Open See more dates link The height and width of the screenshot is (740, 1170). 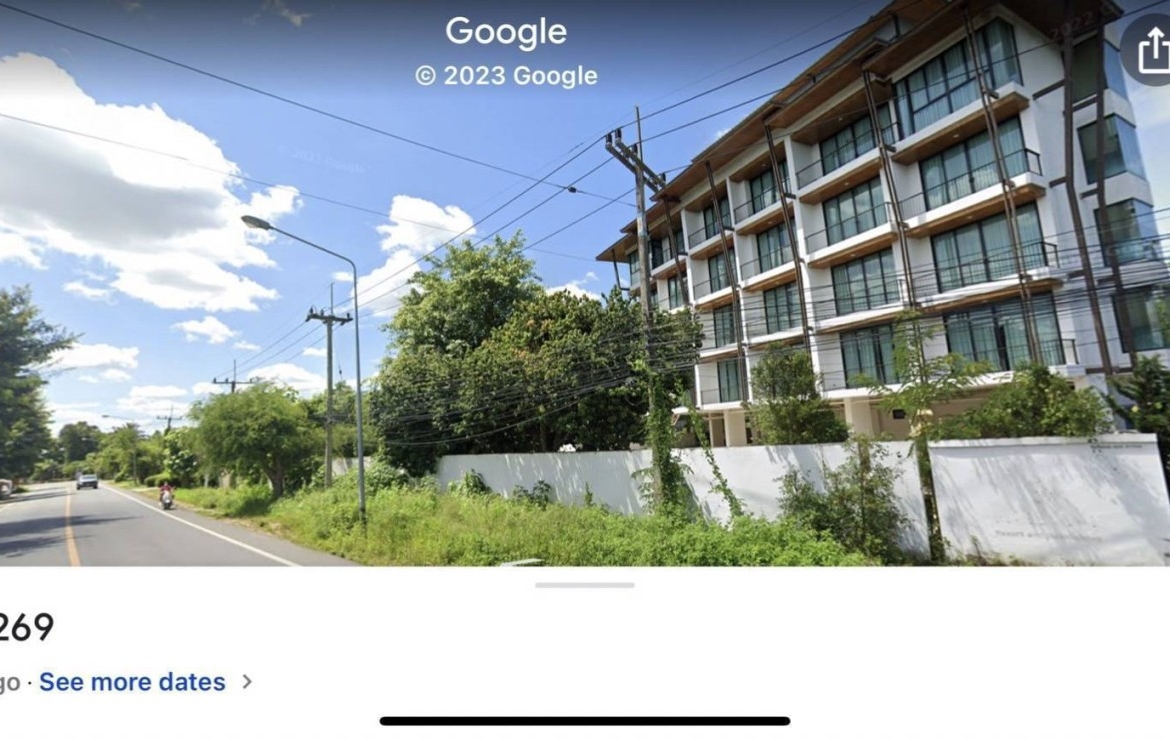[132, 682]
